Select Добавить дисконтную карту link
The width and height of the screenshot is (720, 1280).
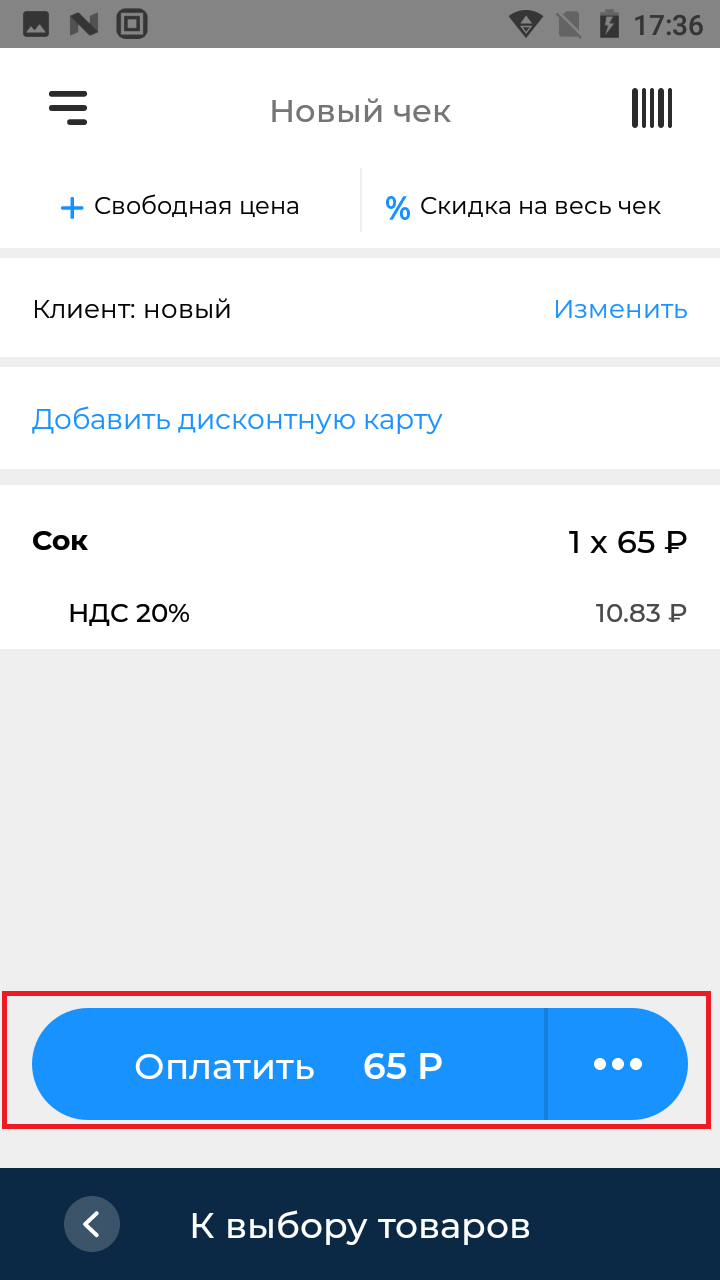point(237,419)
